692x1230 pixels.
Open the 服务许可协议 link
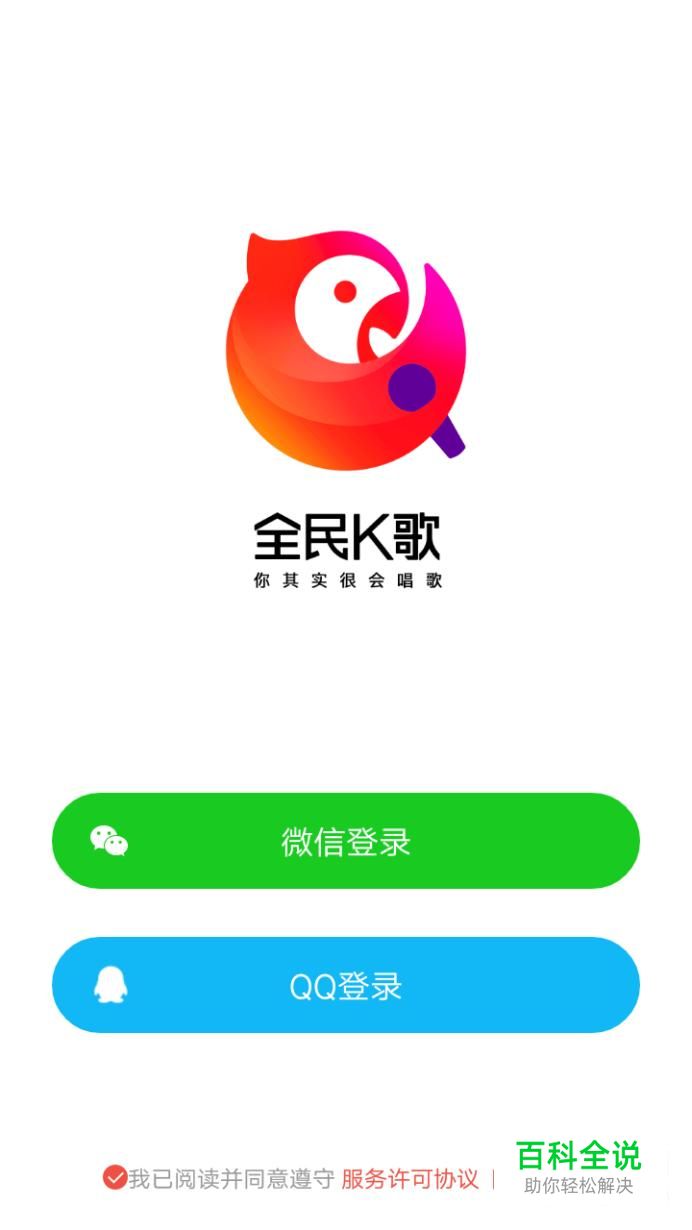click(410, 1179)
